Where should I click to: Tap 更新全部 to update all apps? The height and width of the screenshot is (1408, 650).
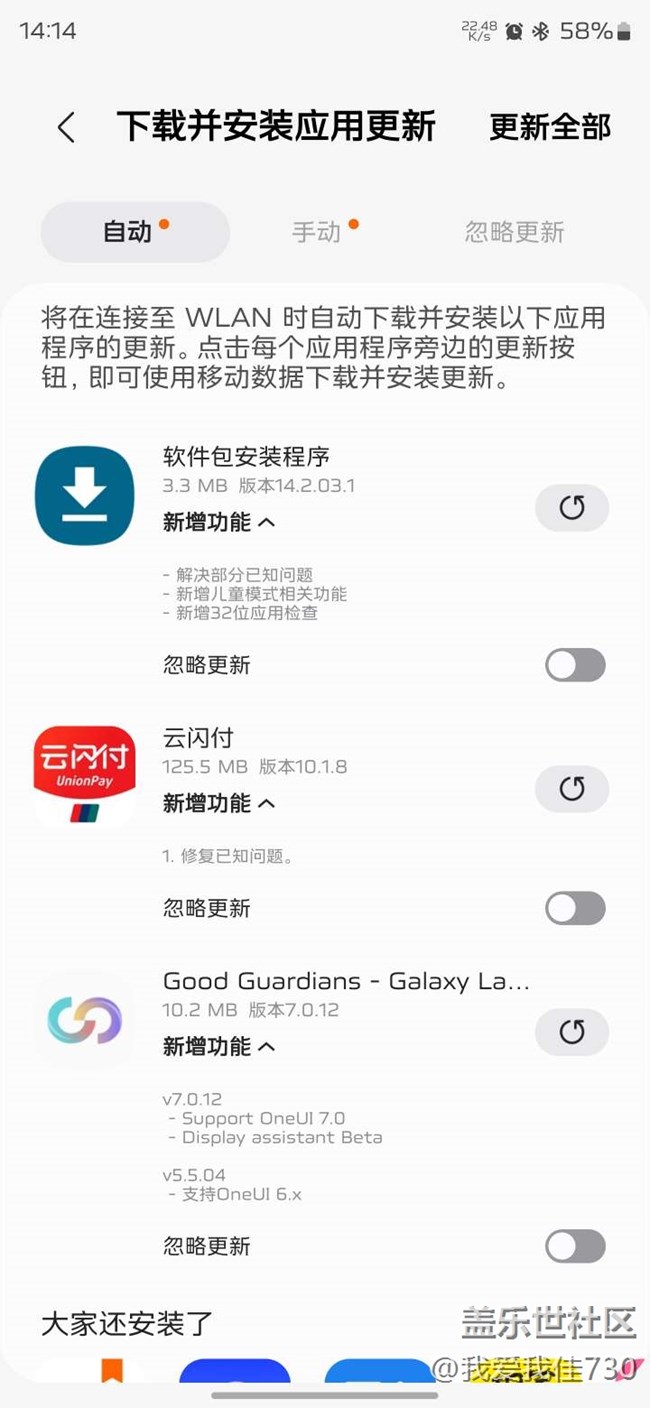point(550,127)
